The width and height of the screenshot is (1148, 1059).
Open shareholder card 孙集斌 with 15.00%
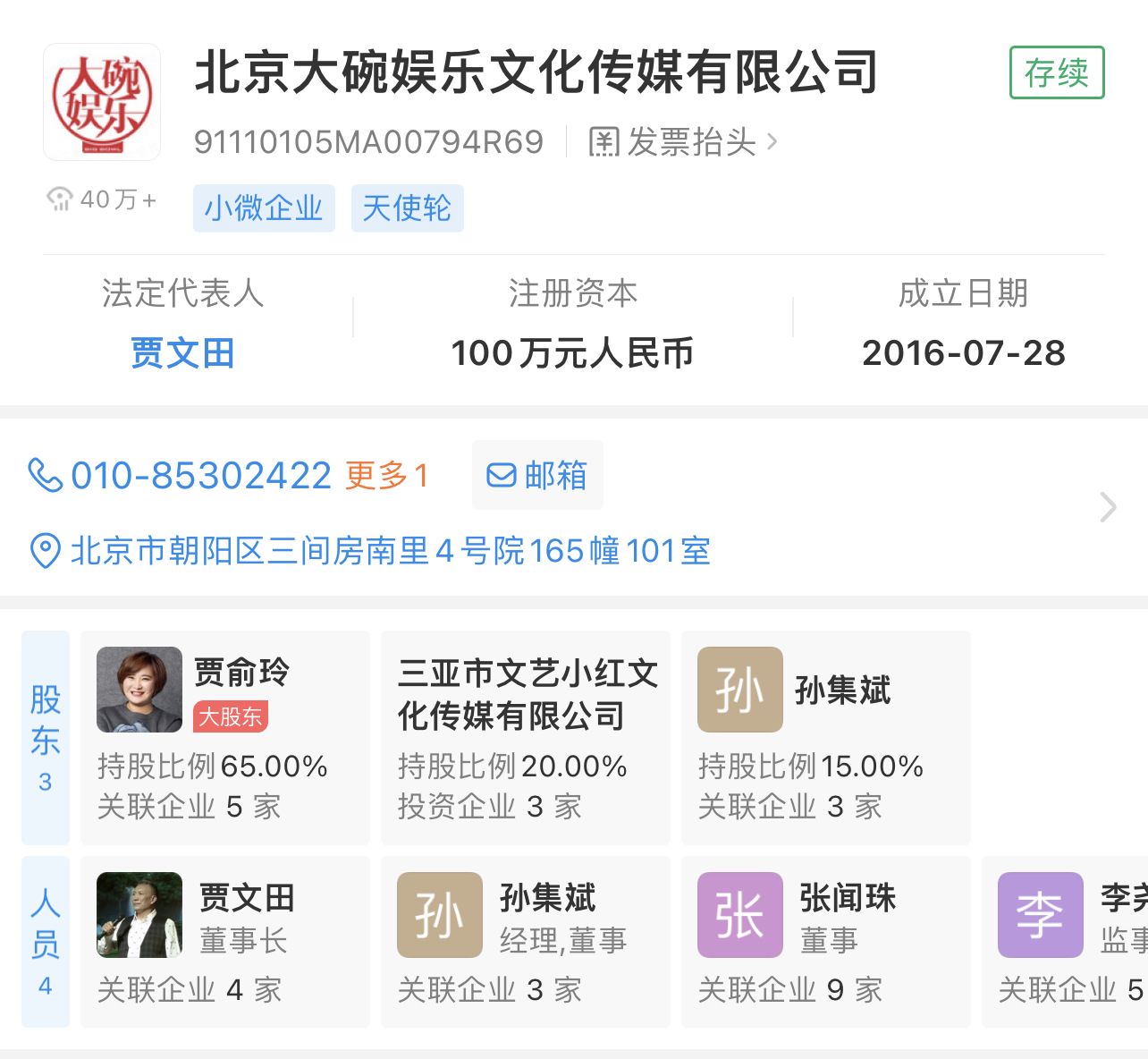pyautogui.click(x=825, y=737)
